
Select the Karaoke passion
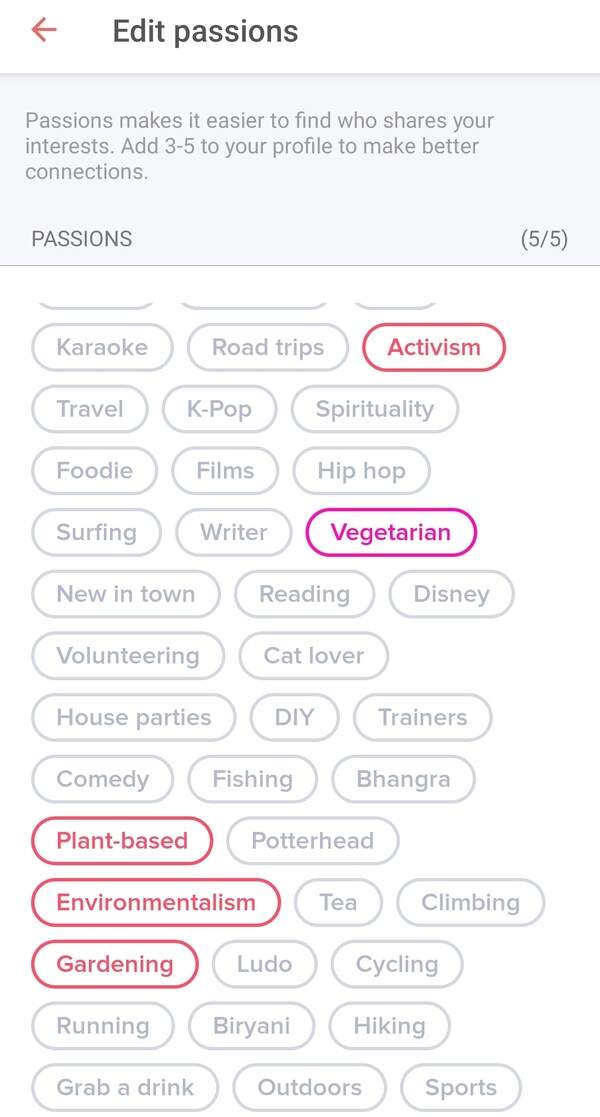102,347
